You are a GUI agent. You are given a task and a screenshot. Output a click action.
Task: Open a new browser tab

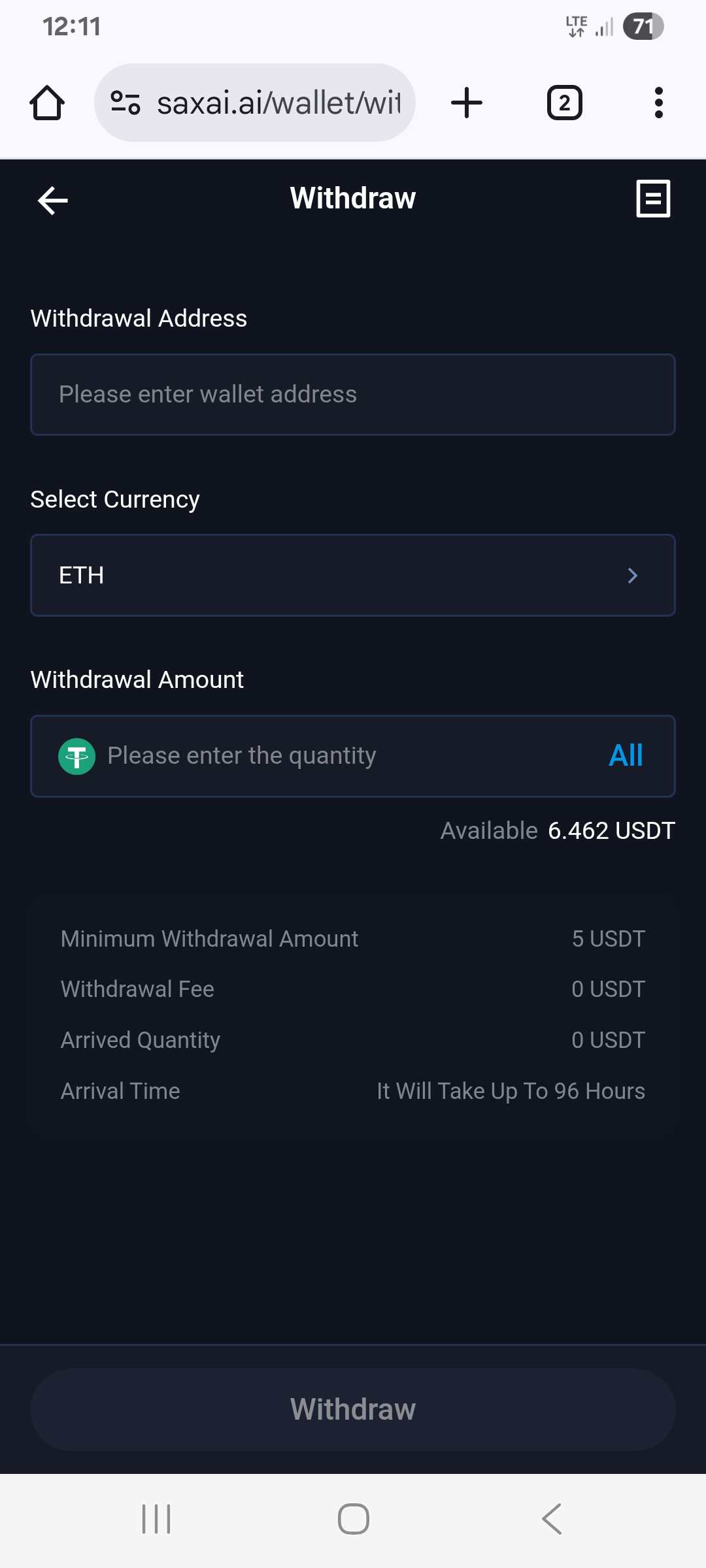click(x=467, y=103)
